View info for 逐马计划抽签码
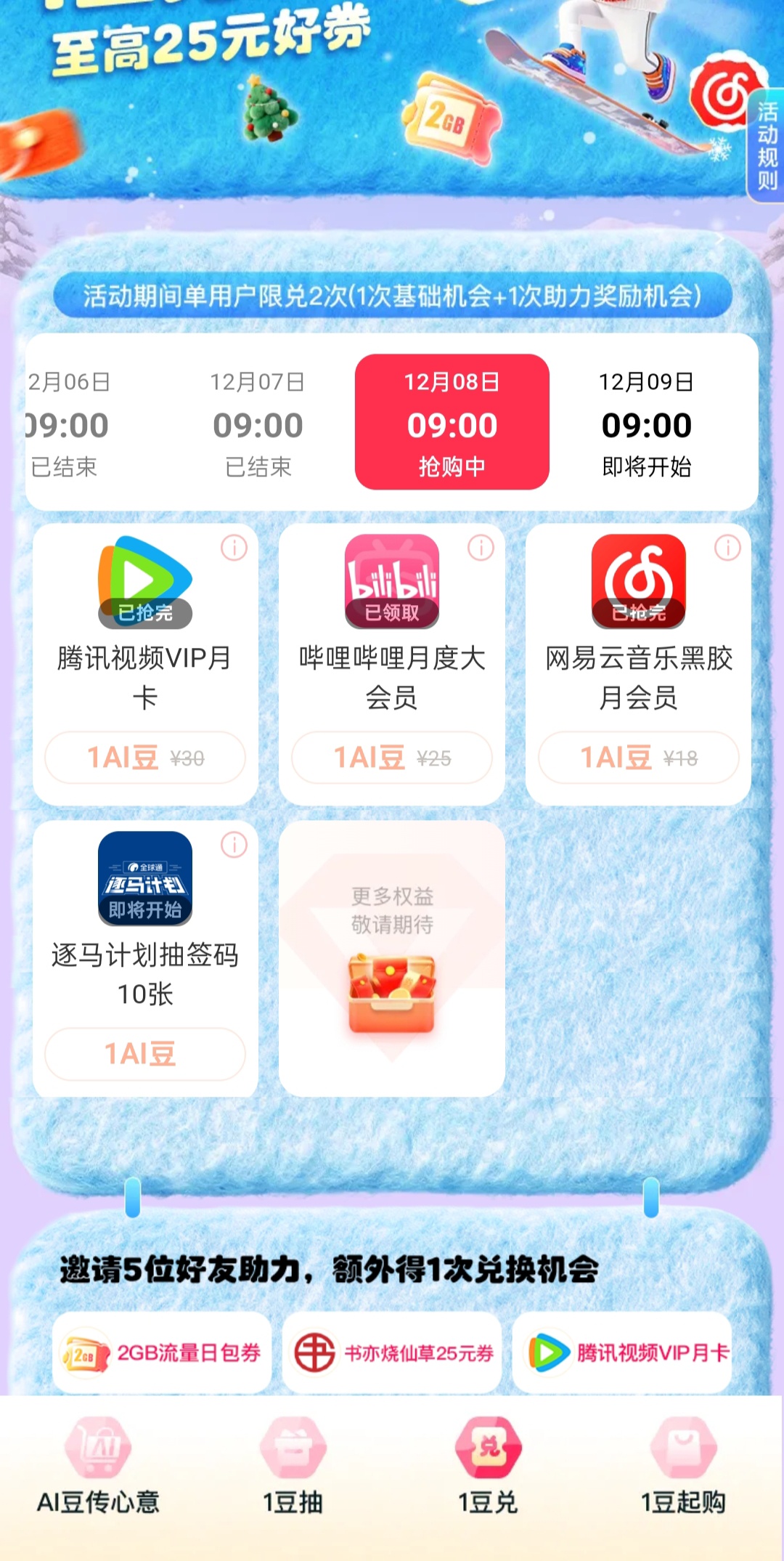This screenshot has width=784, height=1561. click(x=234, y=845)
